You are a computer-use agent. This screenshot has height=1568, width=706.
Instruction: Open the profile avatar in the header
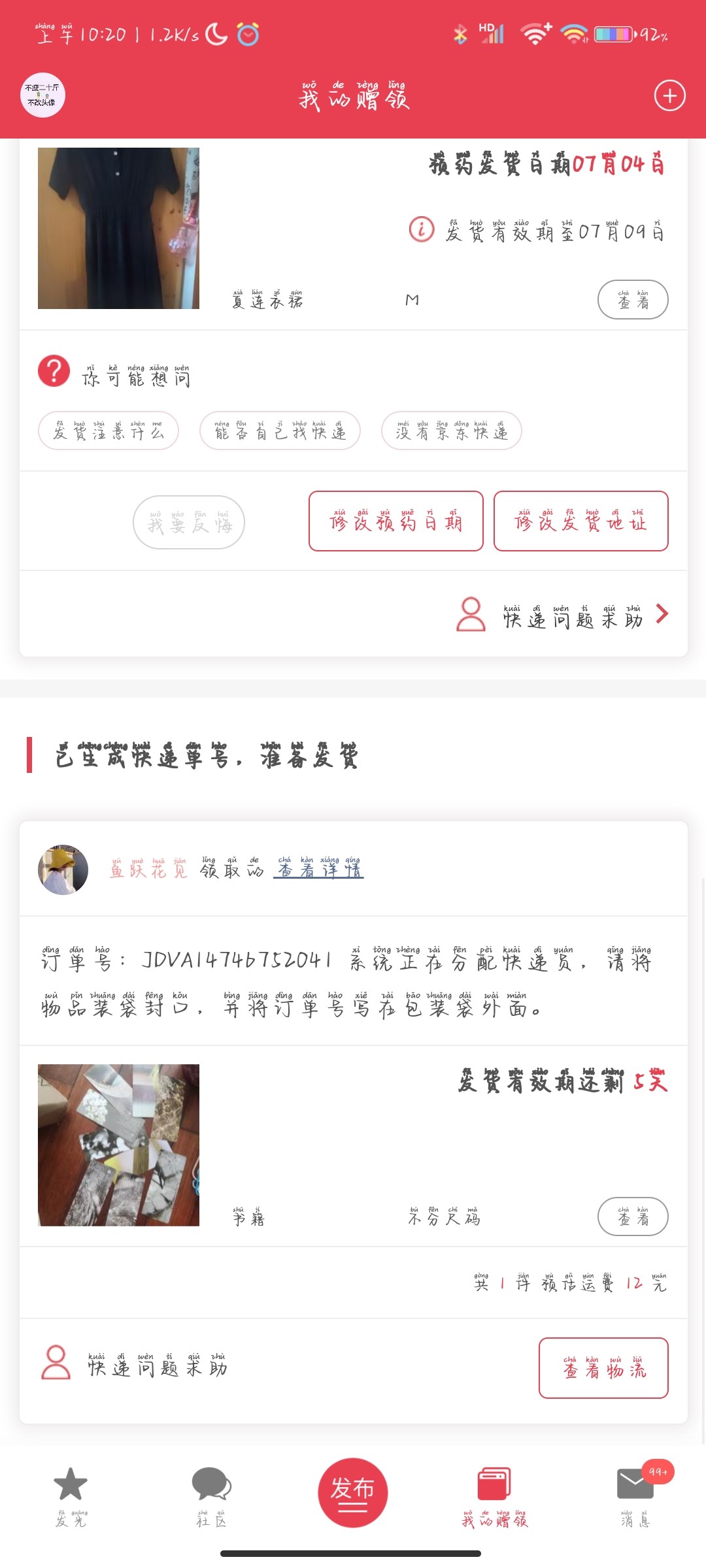[42, 95]
